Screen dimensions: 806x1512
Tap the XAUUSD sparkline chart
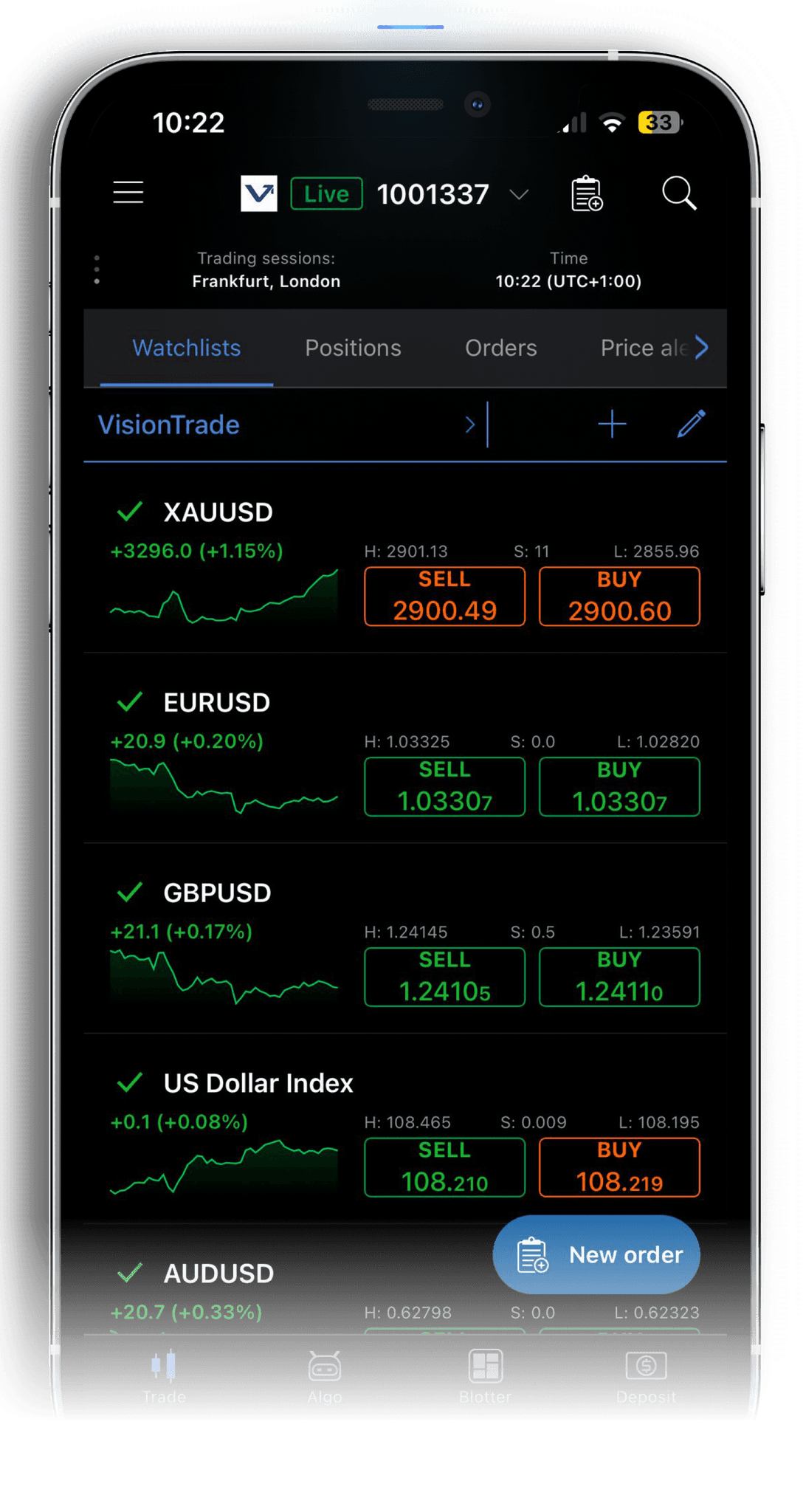(221, 598)
